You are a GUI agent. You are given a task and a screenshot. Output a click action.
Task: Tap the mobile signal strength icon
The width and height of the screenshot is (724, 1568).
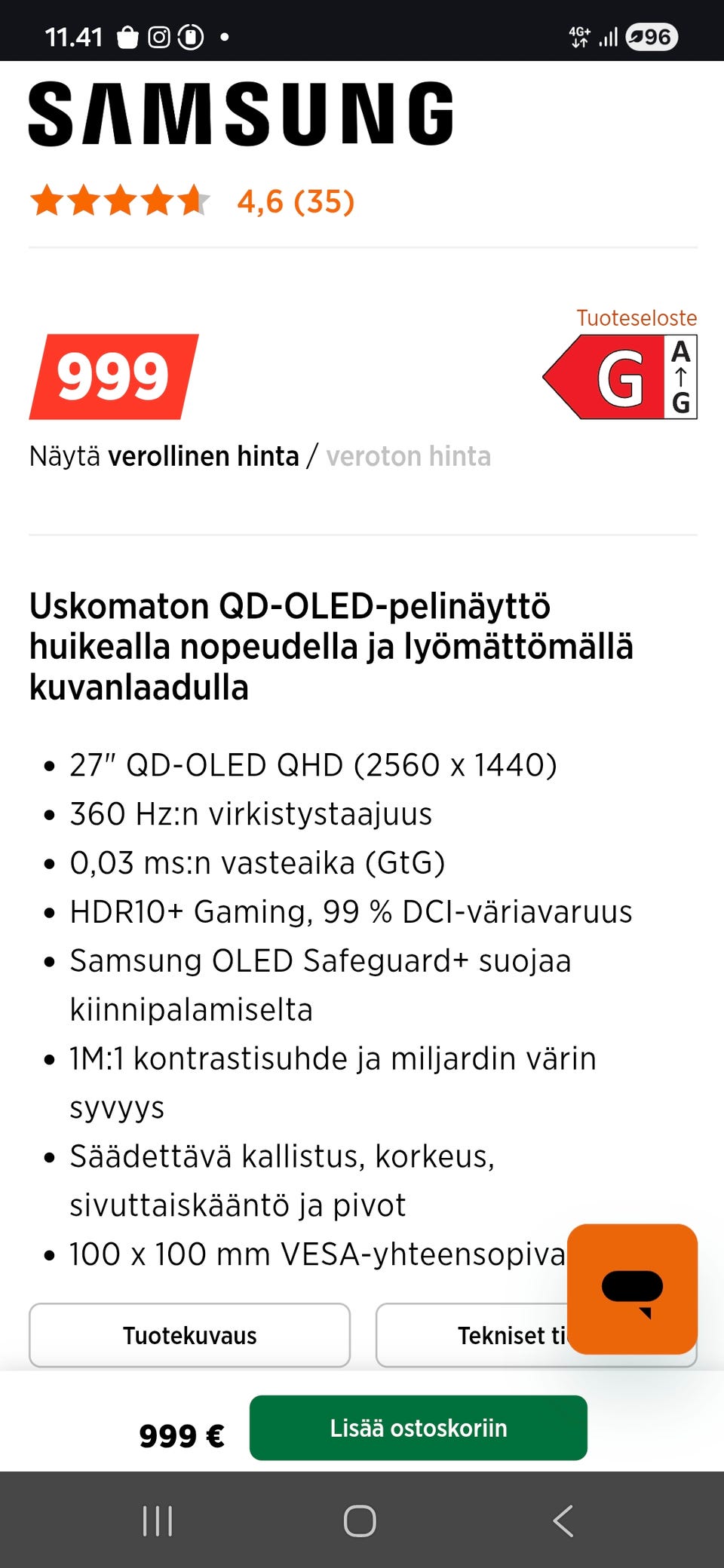tap(608, 36)
